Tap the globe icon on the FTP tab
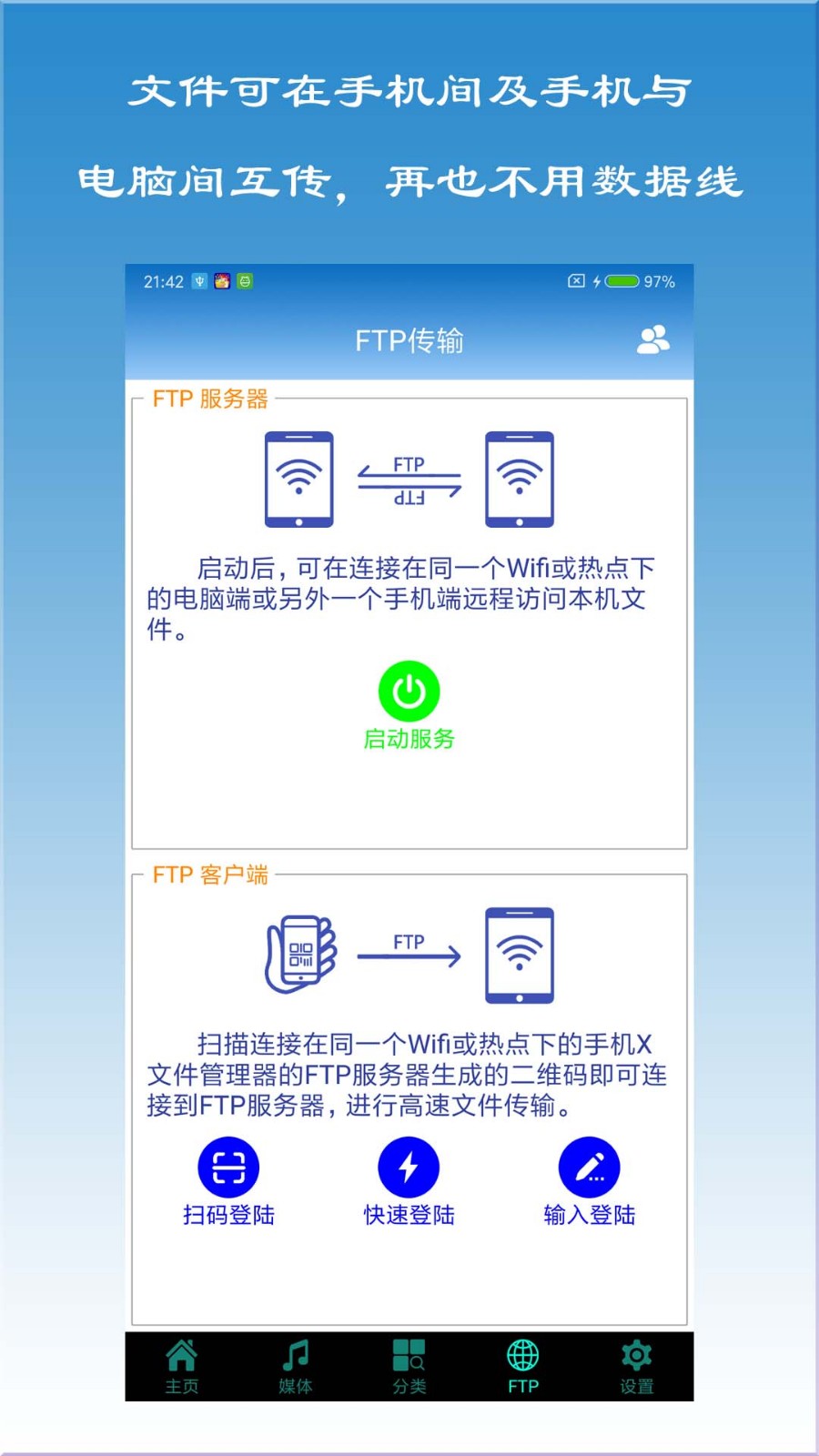This screenshot has height=1456, width=819. (521, 1355)
